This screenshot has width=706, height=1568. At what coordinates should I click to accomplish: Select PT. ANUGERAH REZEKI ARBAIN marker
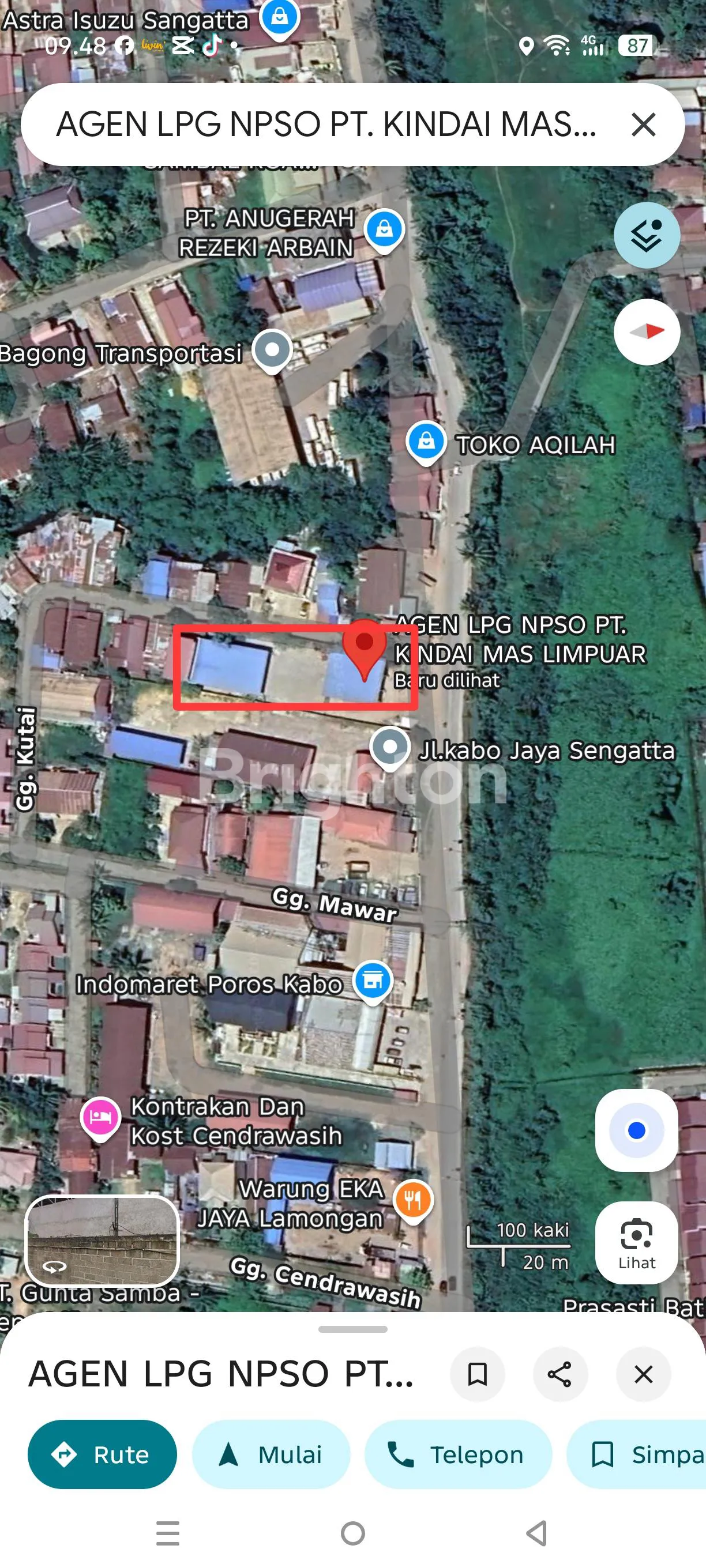click(x=384, y=229)
